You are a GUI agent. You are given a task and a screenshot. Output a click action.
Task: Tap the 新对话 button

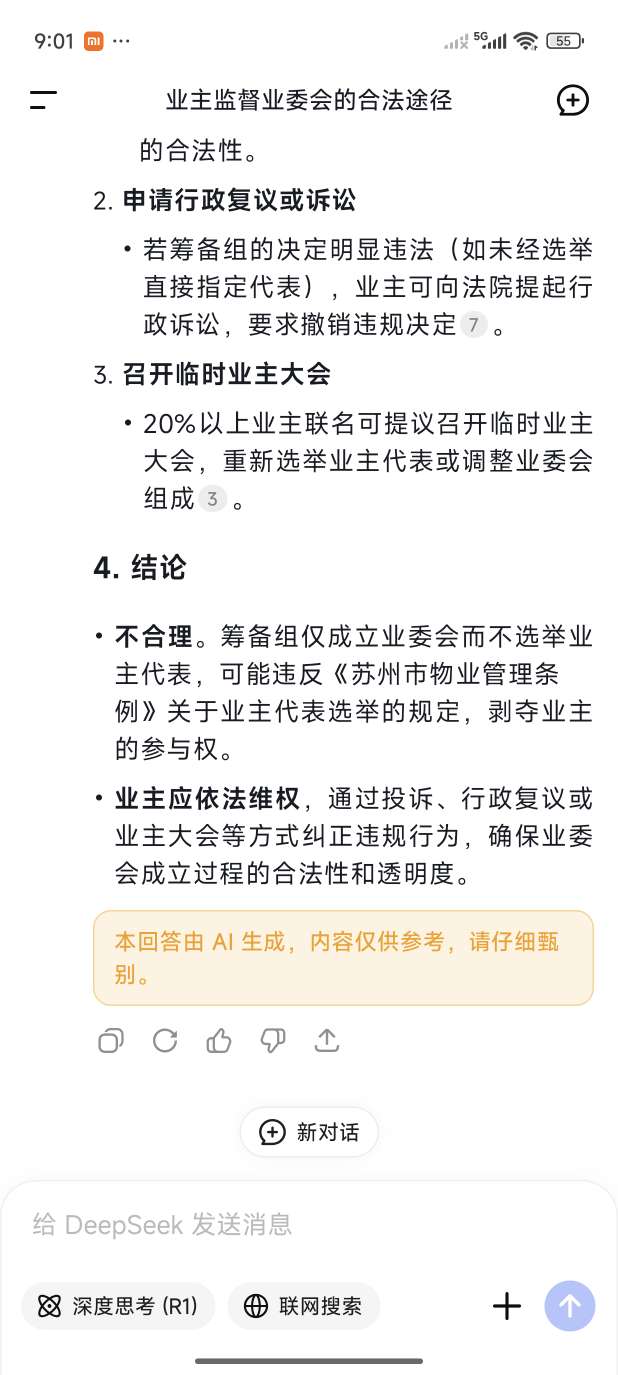(309, 1132)
